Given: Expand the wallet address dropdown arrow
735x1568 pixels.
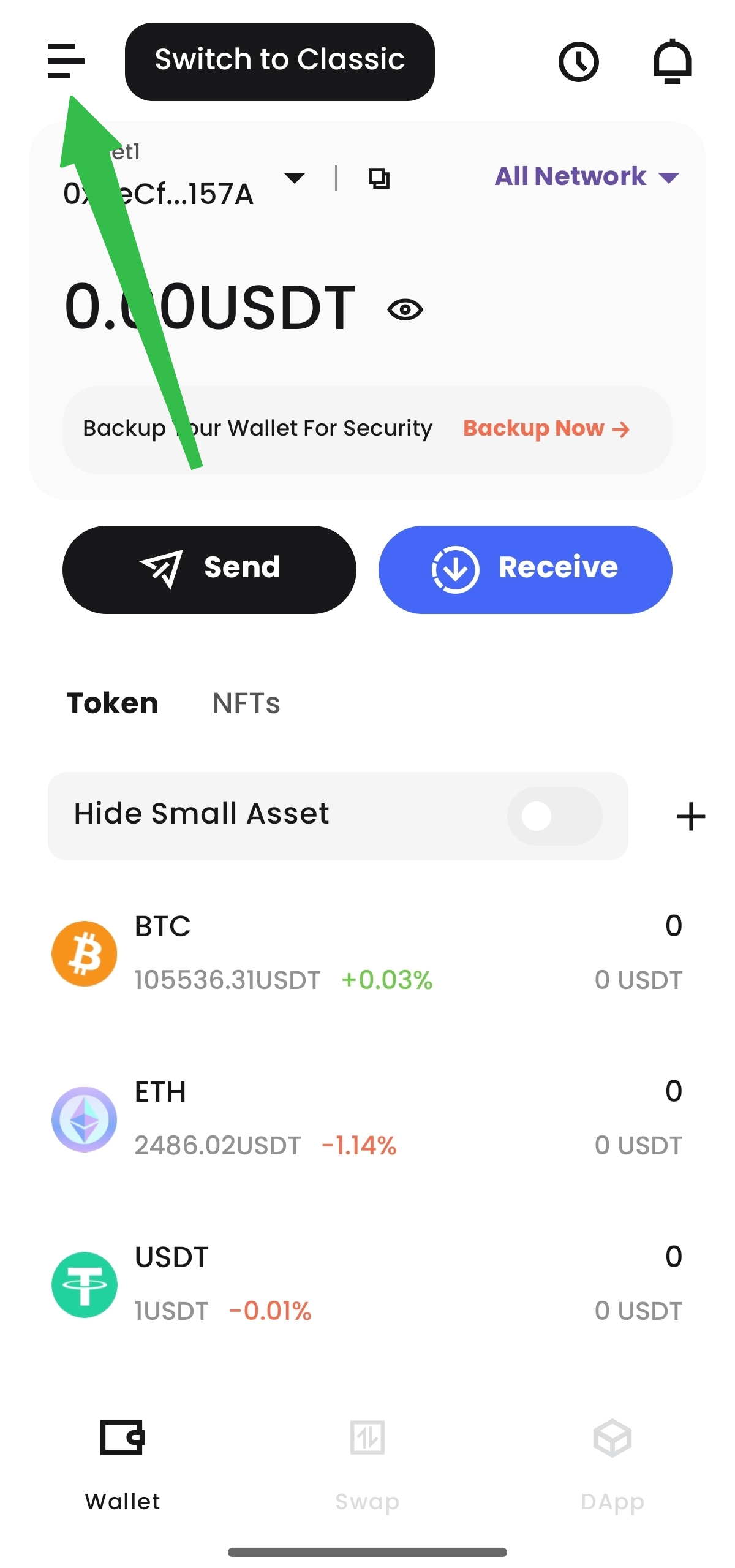Looking at the screenshot, I should (295, 178).
